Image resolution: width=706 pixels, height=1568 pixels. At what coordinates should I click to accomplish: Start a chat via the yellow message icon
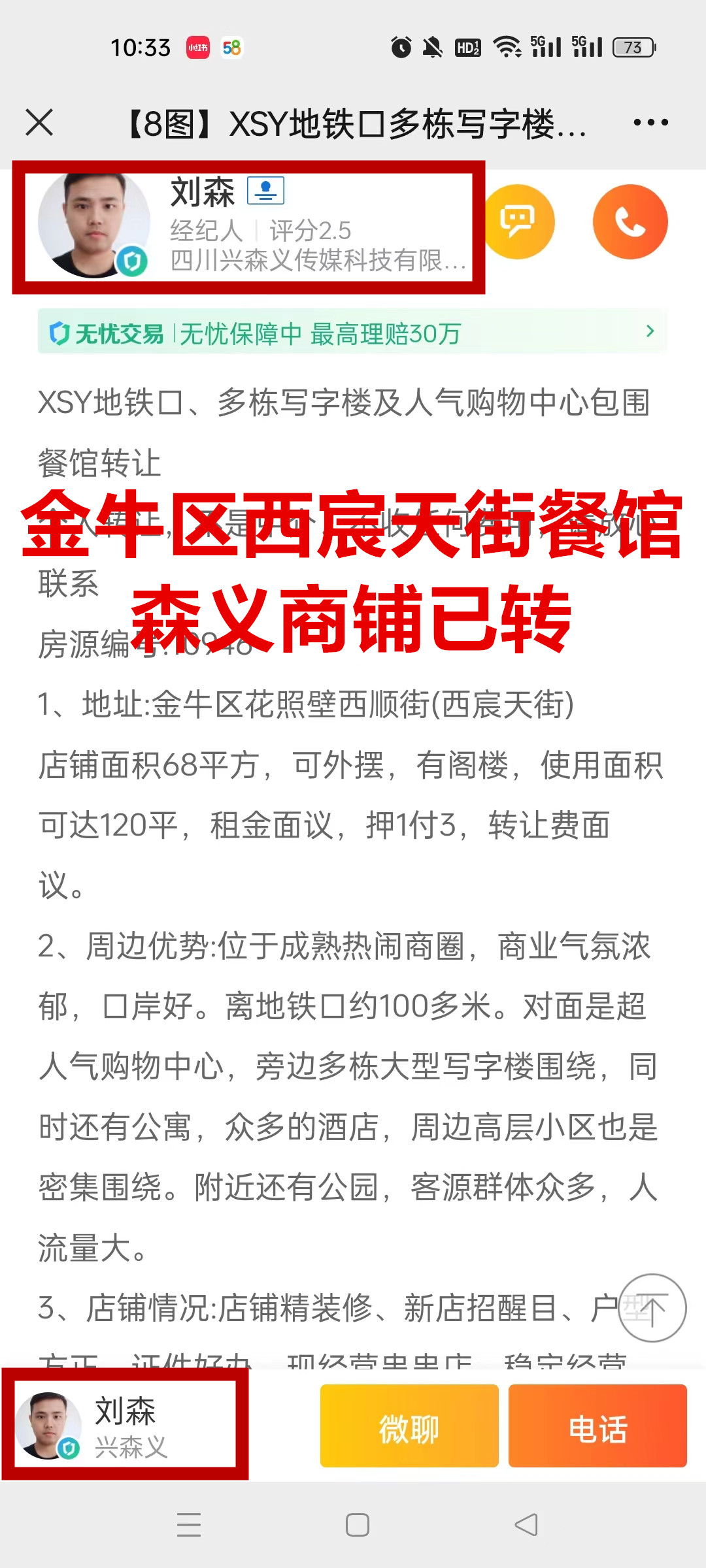pos(518,222)
